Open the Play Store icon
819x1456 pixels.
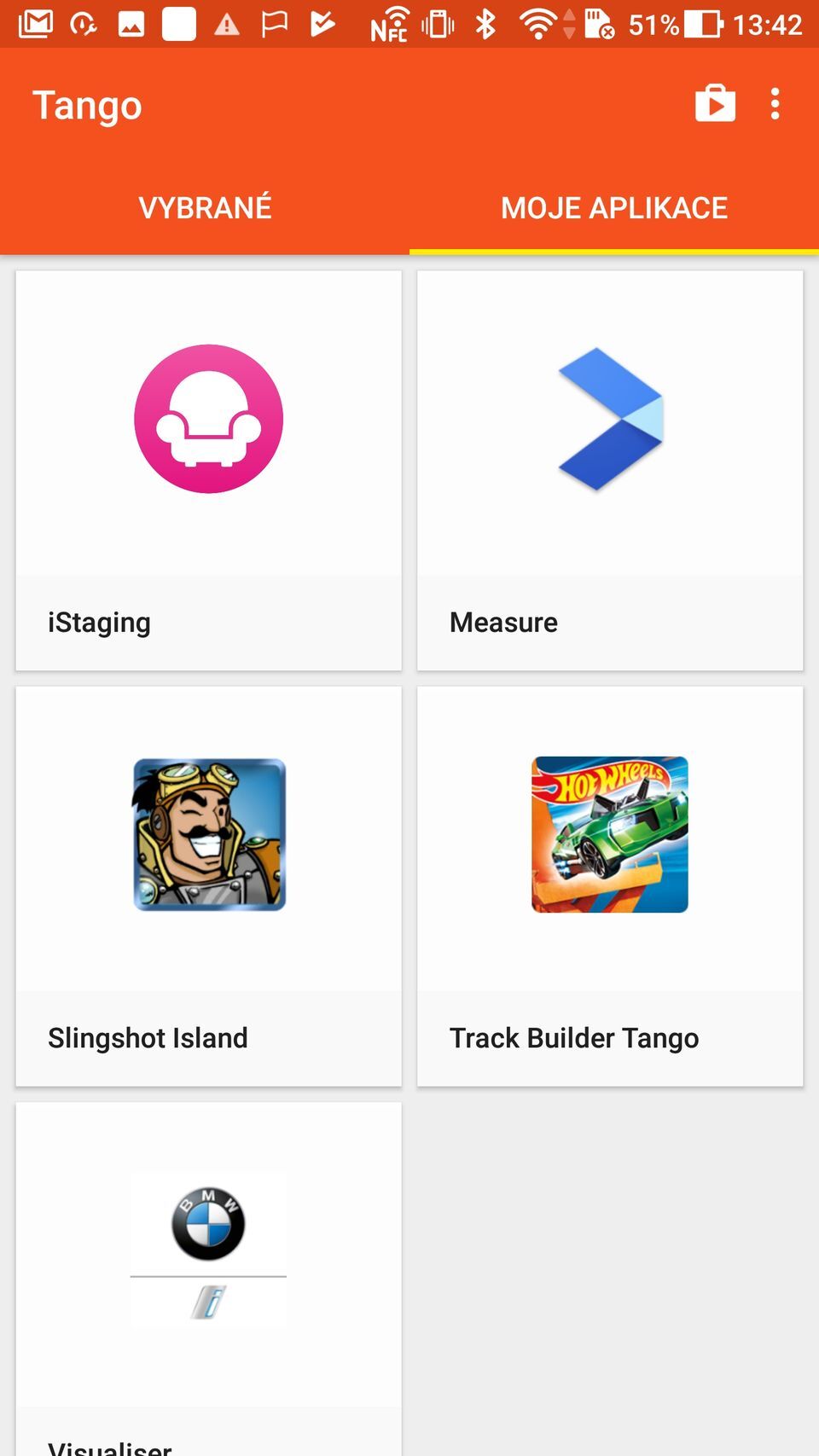(x=715, y=104)
